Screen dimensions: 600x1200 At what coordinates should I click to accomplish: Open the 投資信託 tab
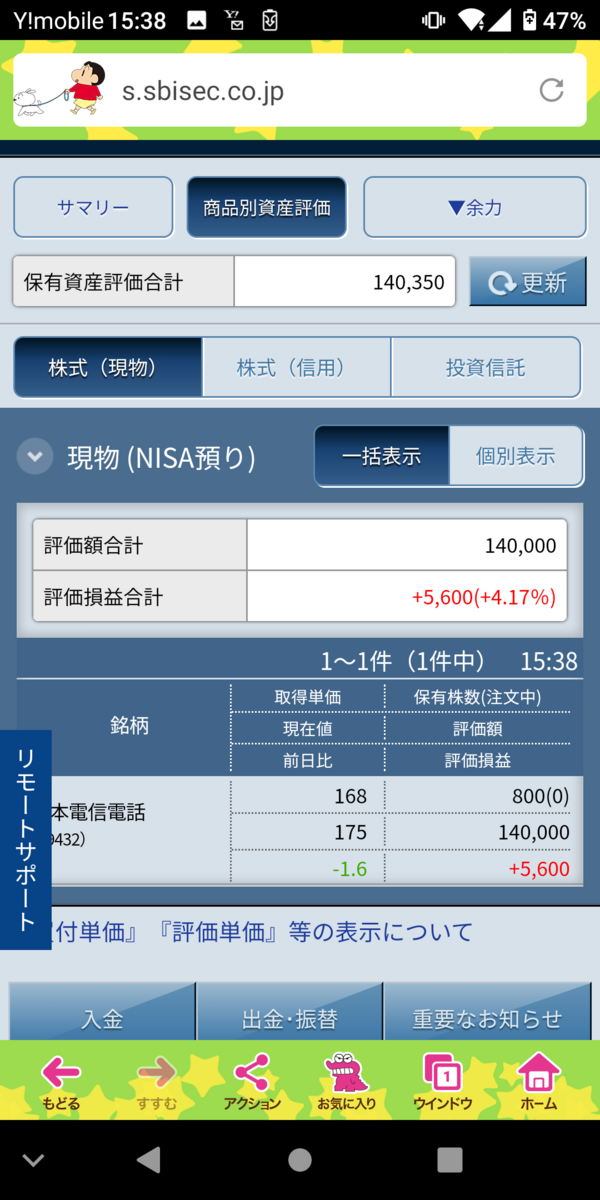(x=485, y=367)
